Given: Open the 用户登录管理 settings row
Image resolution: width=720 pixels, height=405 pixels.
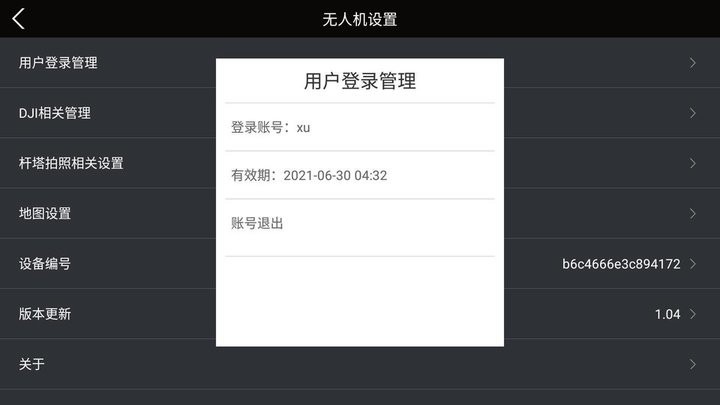Looking at the screenshot, I should pyautogui.click(x=58, y=63).
